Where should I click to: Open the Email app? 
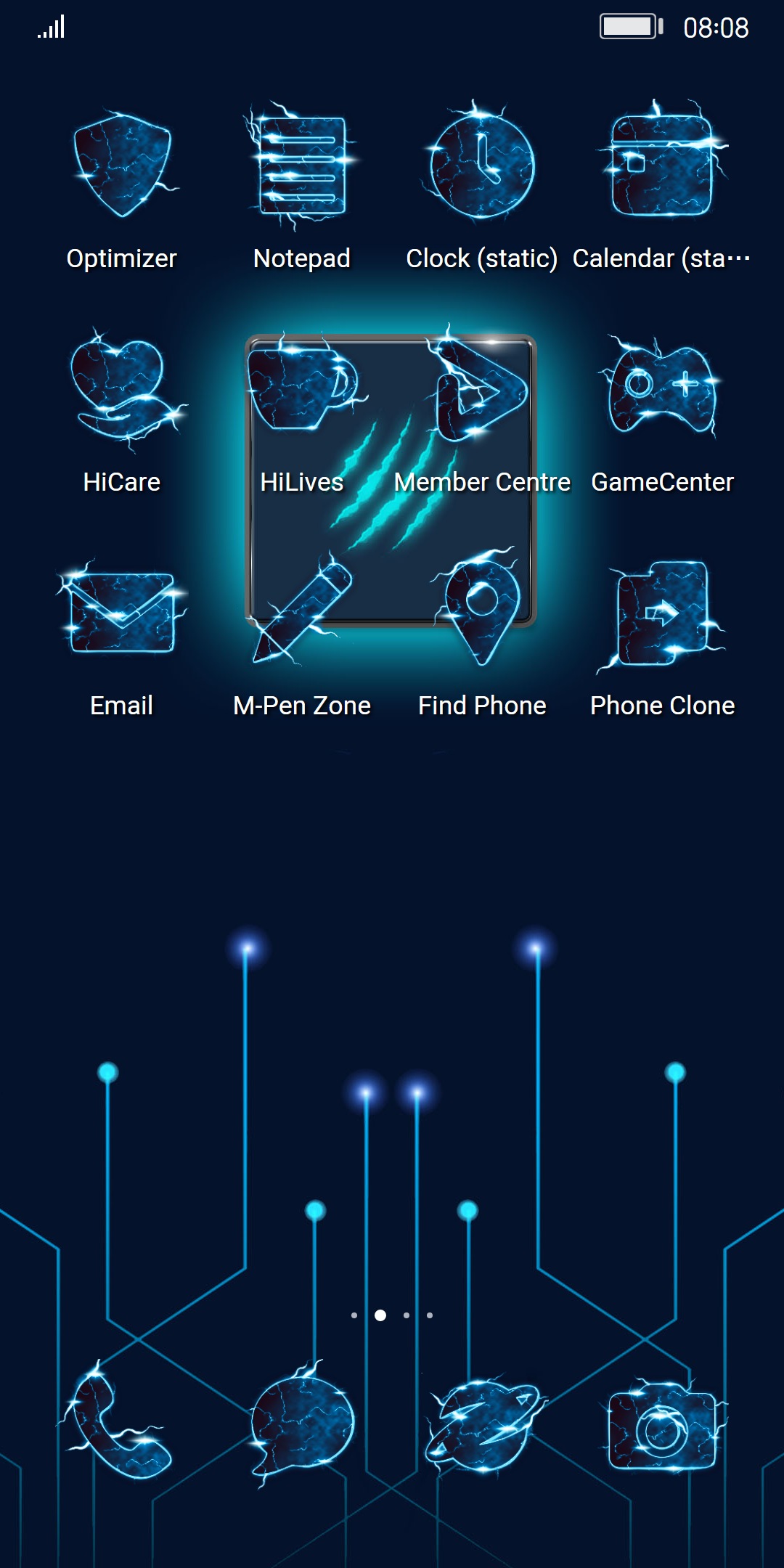tap(122, 613)
